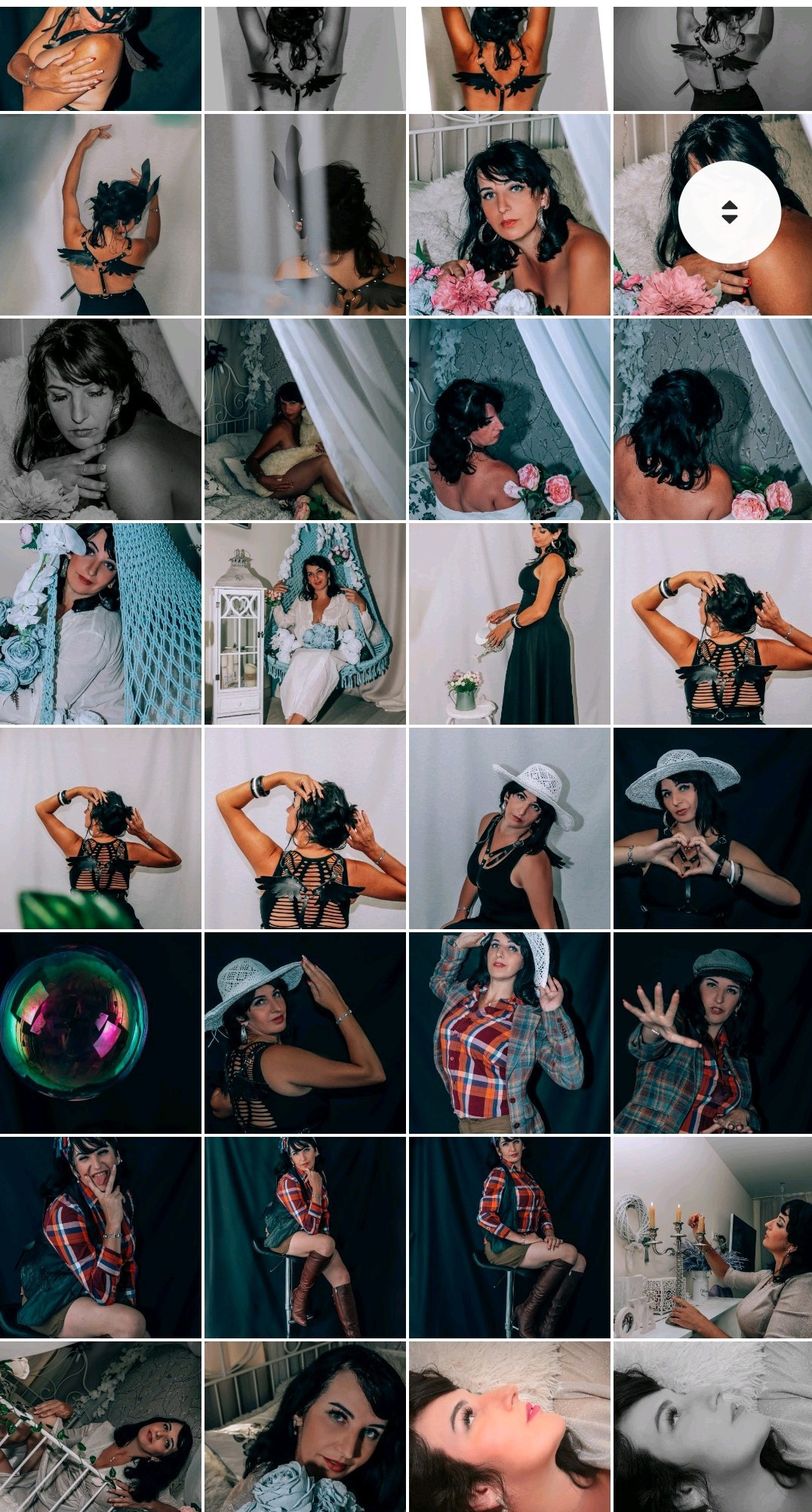Open white-hat photo seated against white backdrop
This screenshot has height=1512, width=812.
[x=509, y=828]
